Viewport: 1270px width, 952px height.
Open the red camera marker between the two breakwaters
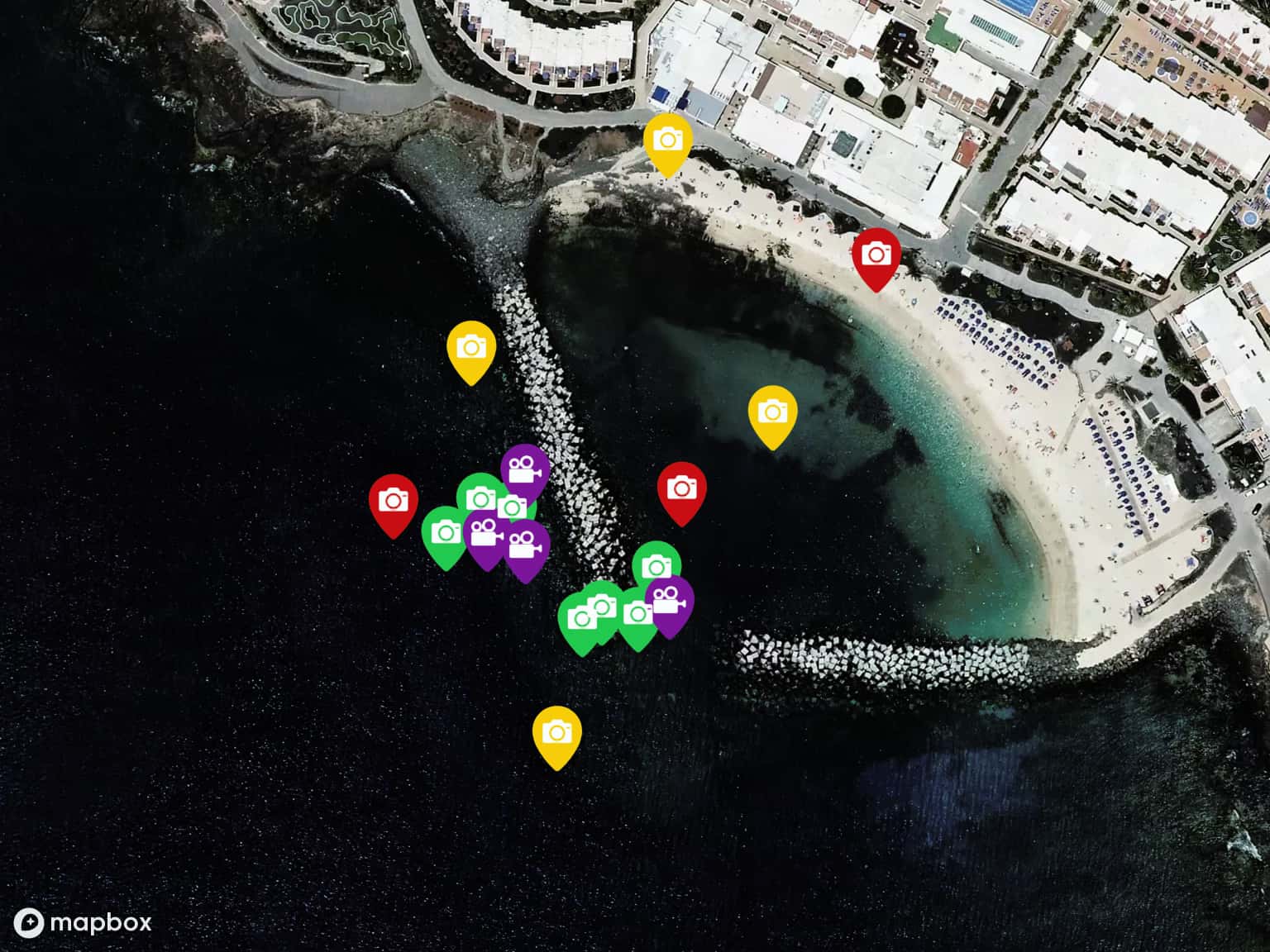coord(681,488)
